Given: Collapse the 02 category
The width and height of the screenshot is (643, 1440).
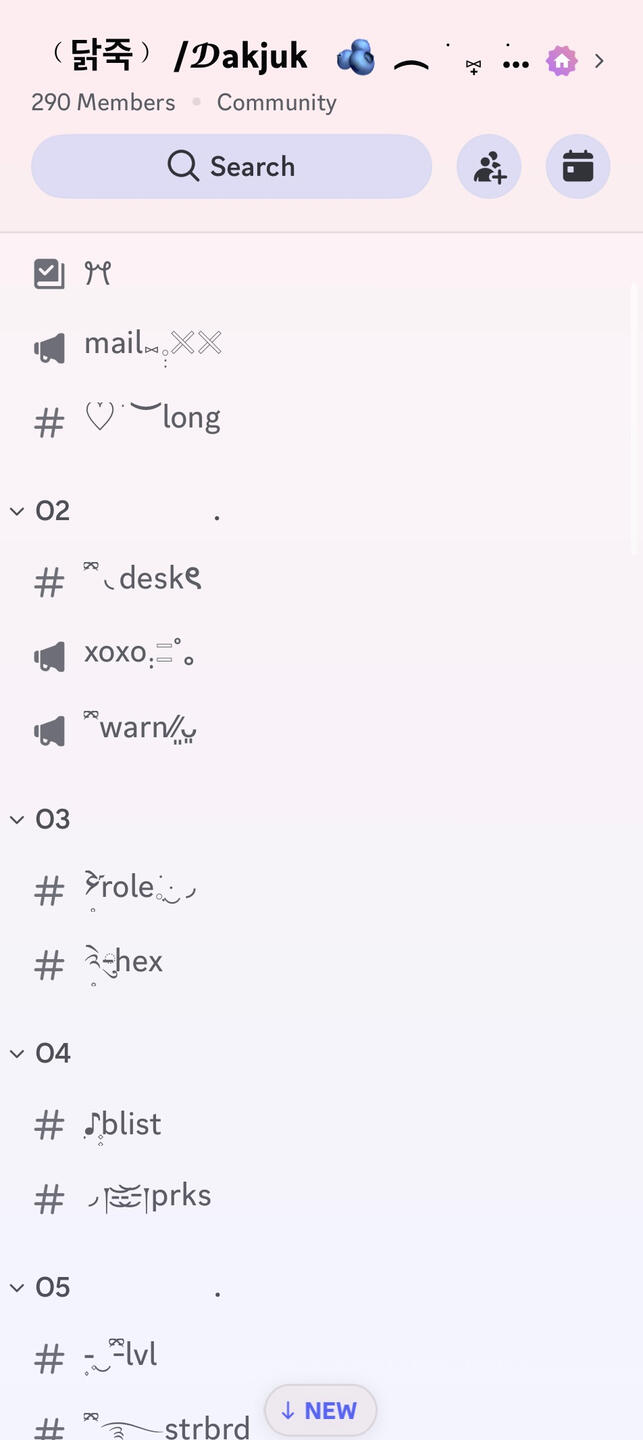Looking at the screenshot, I should 40,511.
